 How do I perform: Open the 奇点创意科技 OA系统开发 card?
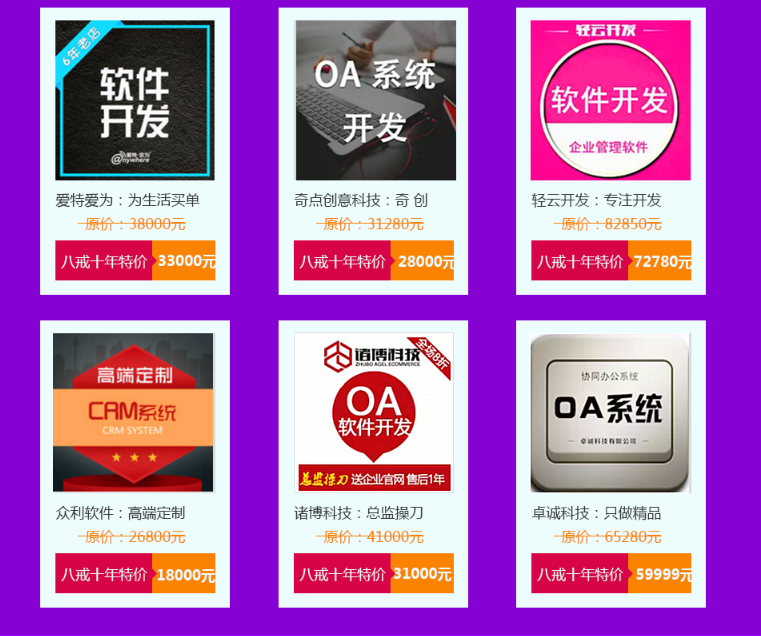374,100
